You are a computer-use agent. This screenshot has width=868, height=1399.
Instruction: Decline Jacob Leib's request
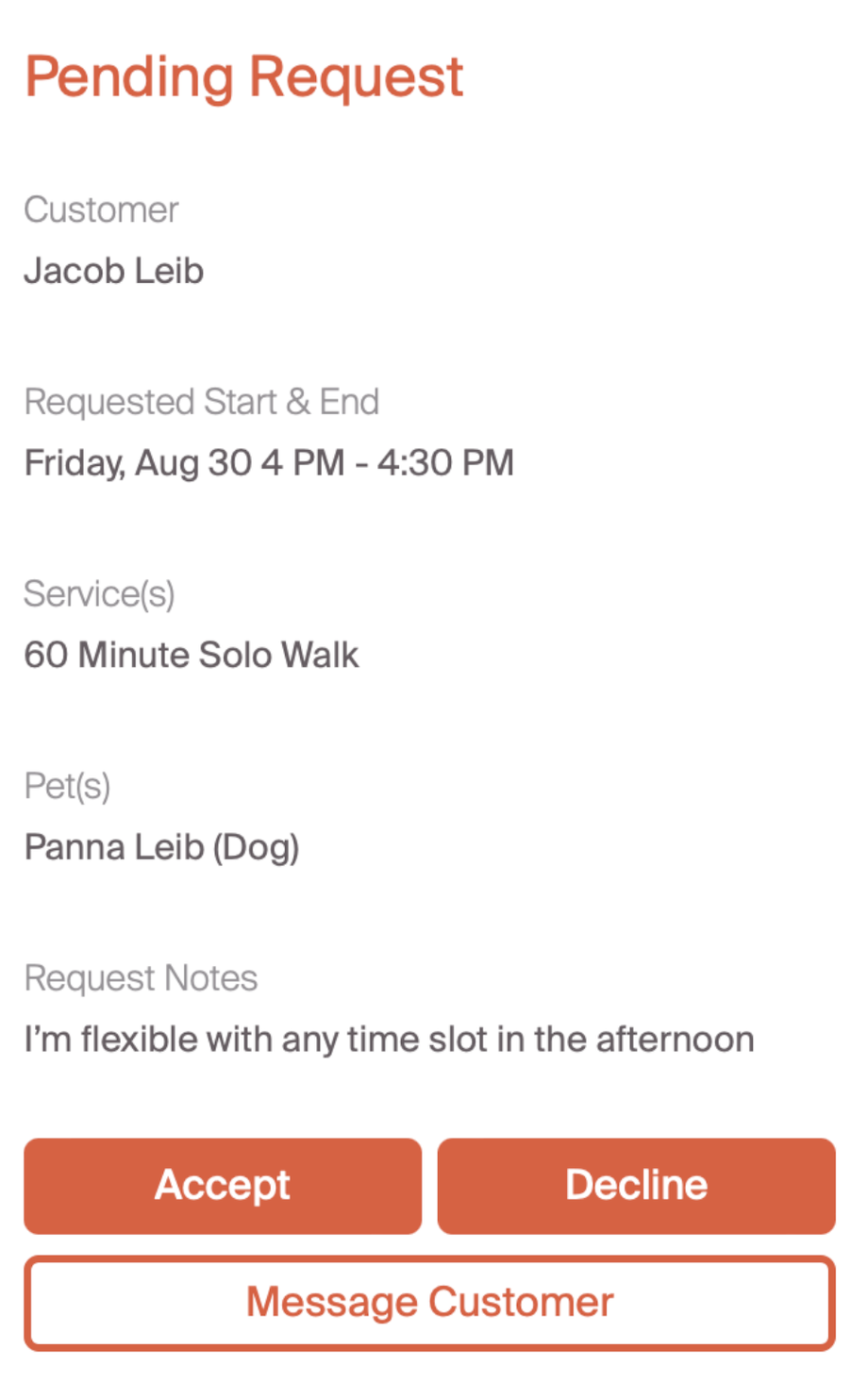point(636,1186)
